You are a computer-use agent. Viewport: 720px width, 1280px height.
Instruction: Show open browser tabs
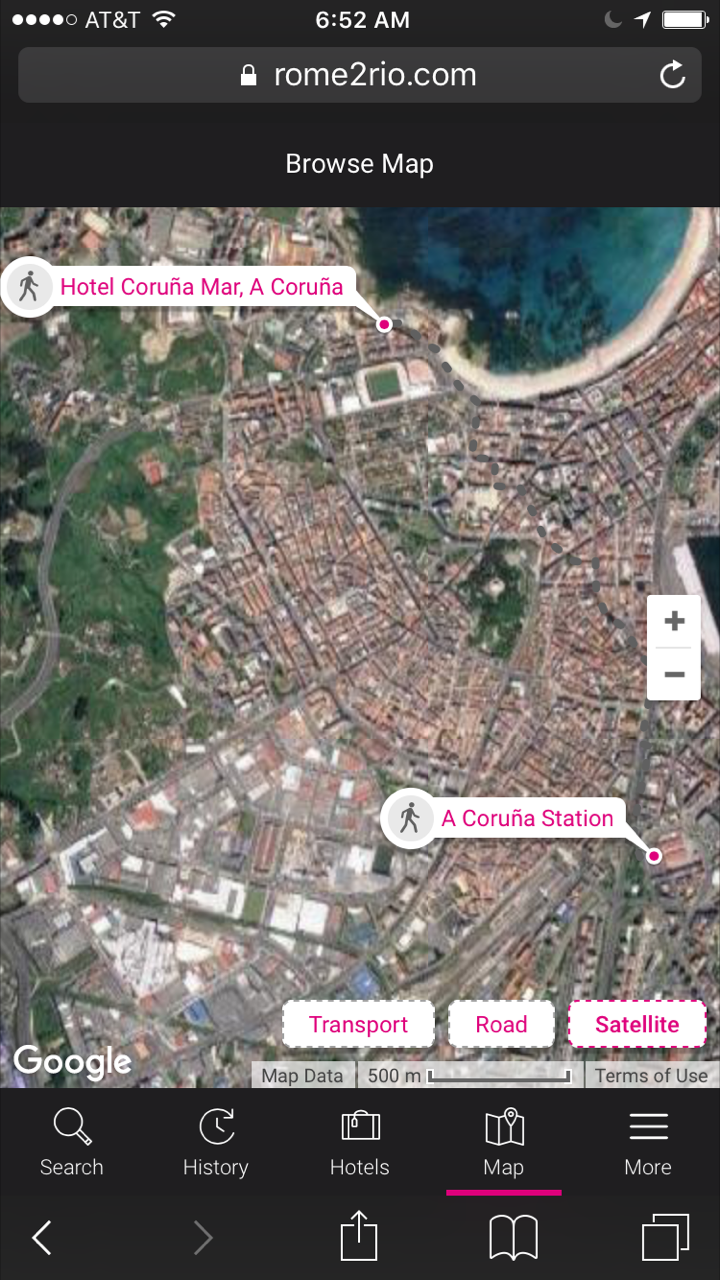665,1238
